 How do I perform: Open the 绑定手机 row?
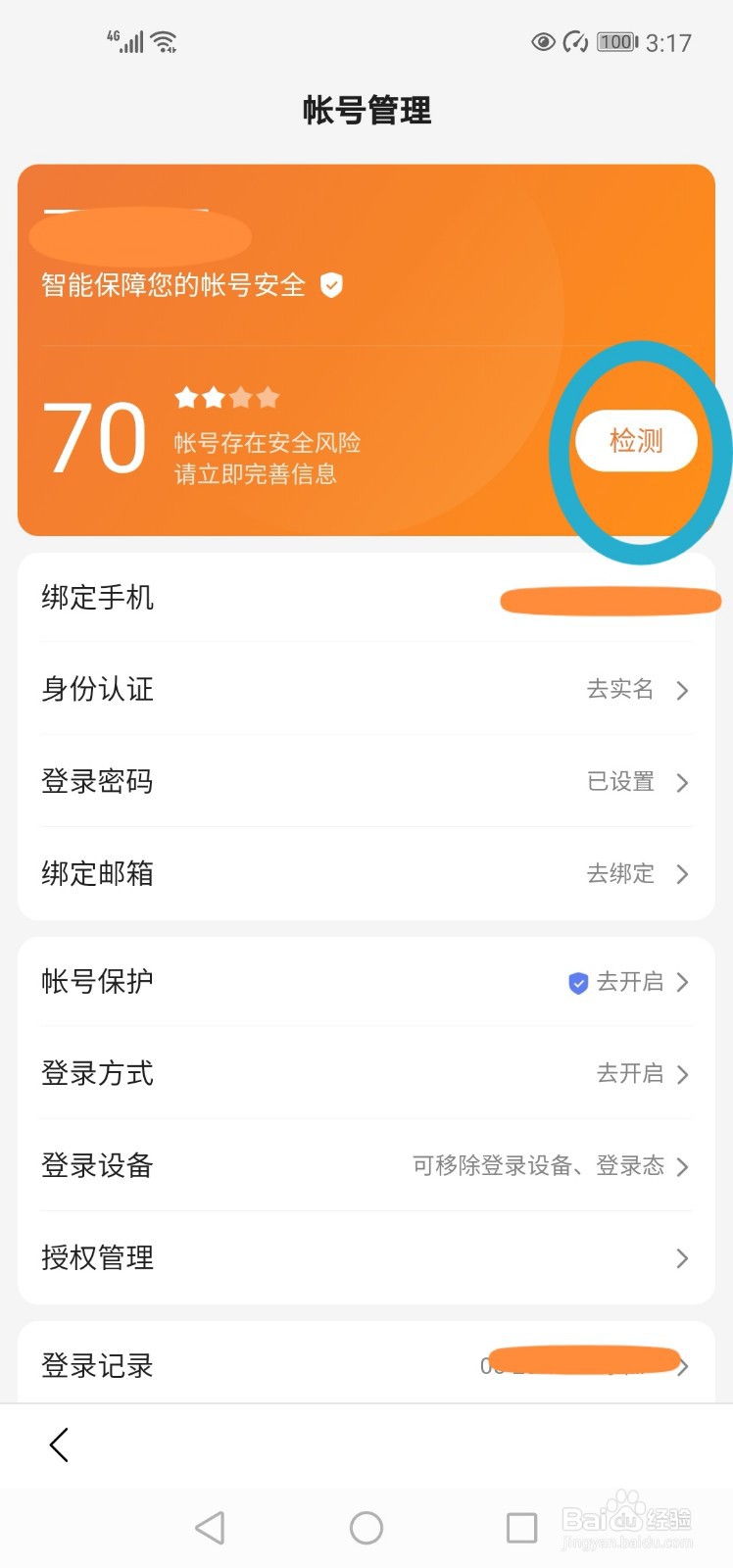point(366,597)
